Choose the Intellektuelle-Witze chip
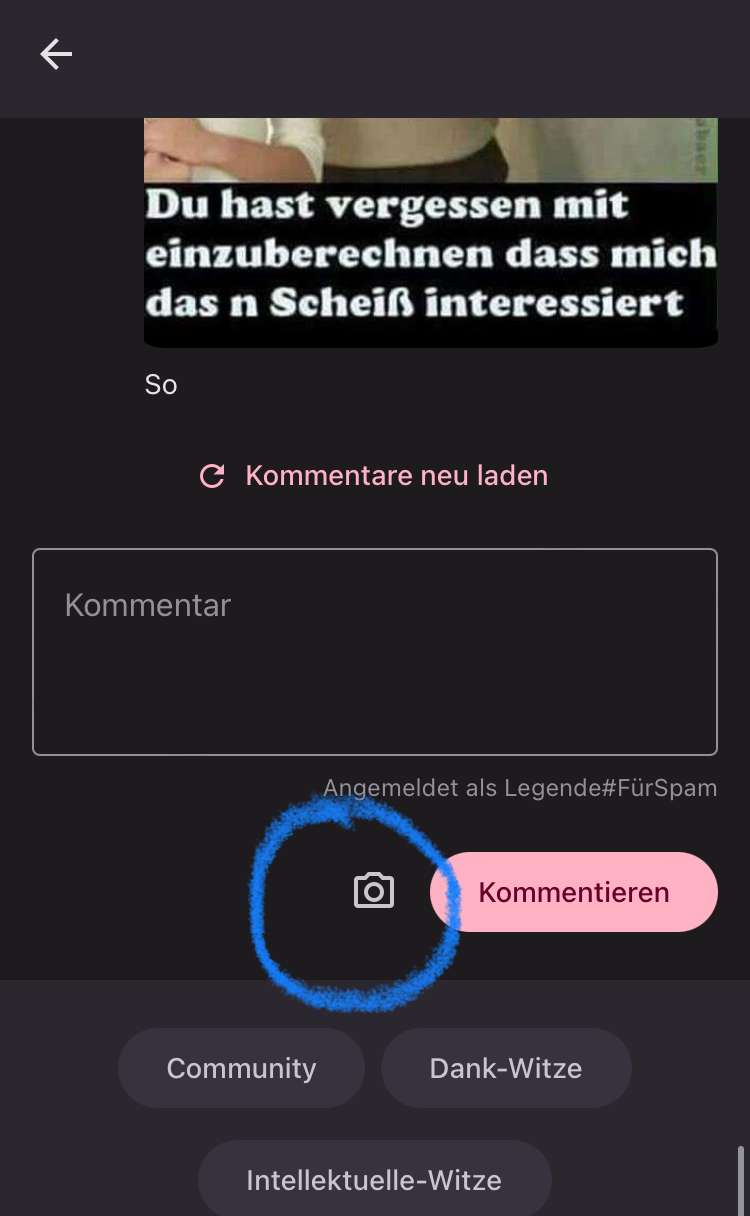Image resolution: width=750 pixels, height=1216 pixels. click(374, 1180)
